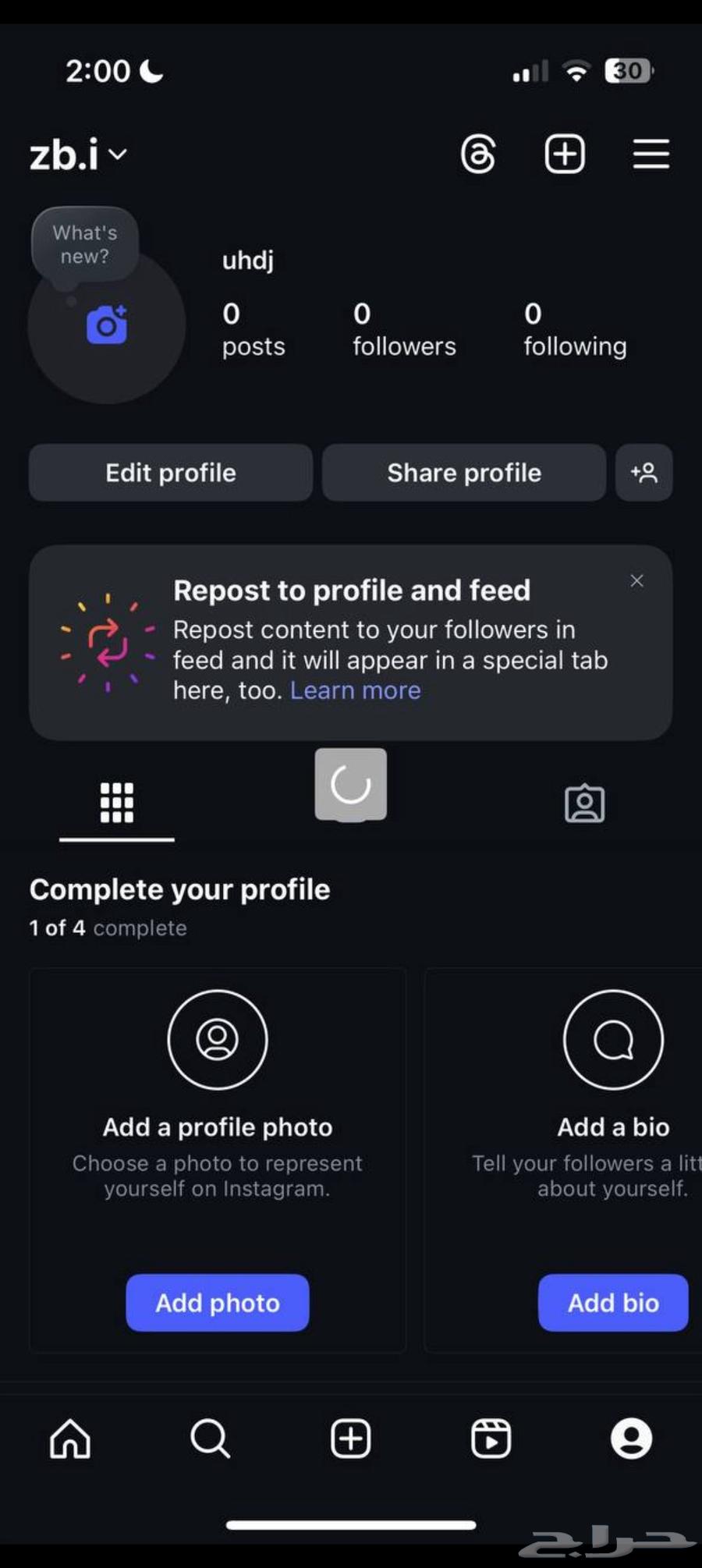The image size is (702, 1568).
Task: Switch to the tagged photos tab
Action: click(x=584, y=804)
